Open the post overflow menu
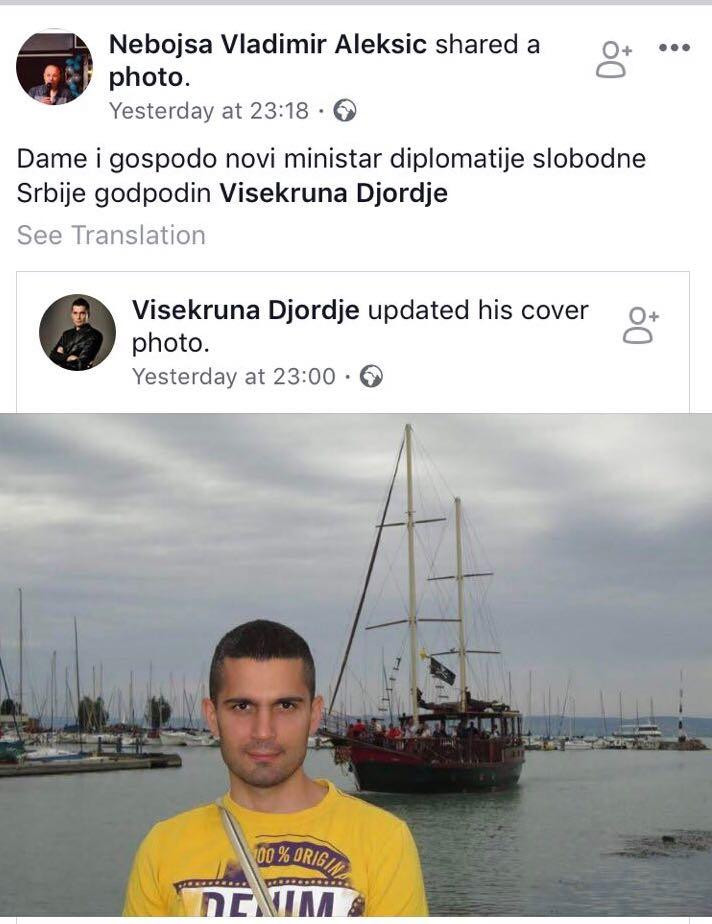 coord(675,48)
